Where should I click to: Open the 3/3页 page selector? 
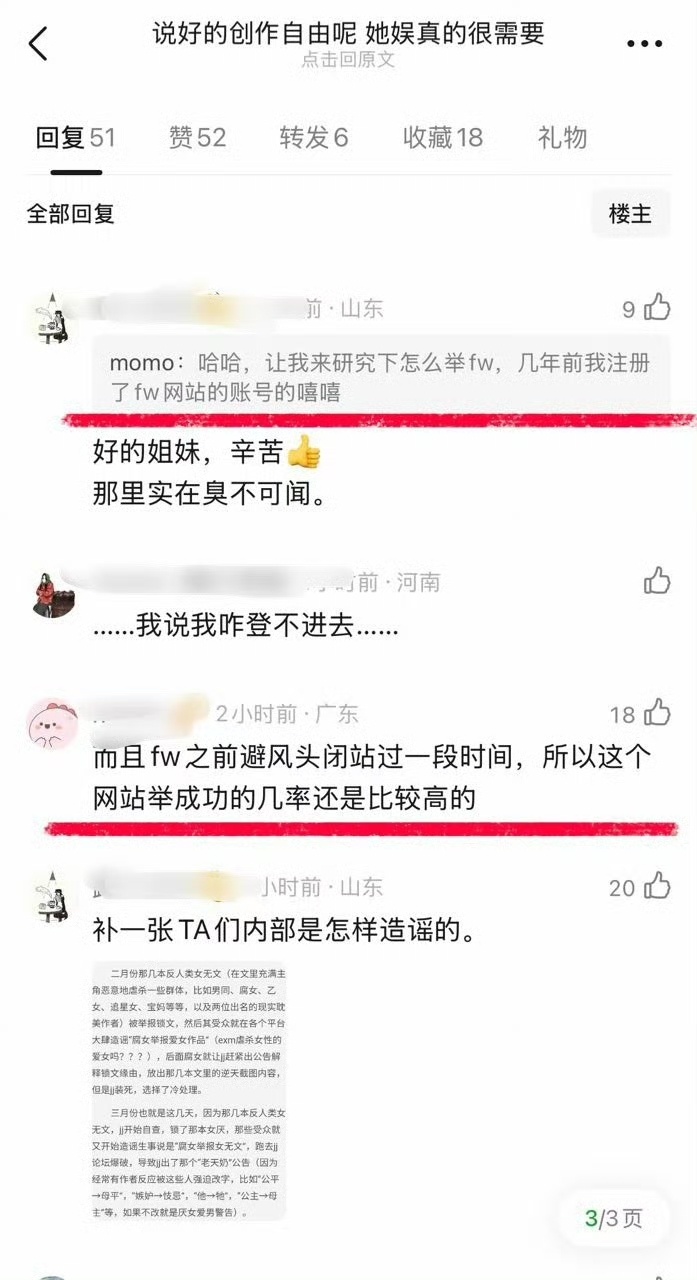613,1218
